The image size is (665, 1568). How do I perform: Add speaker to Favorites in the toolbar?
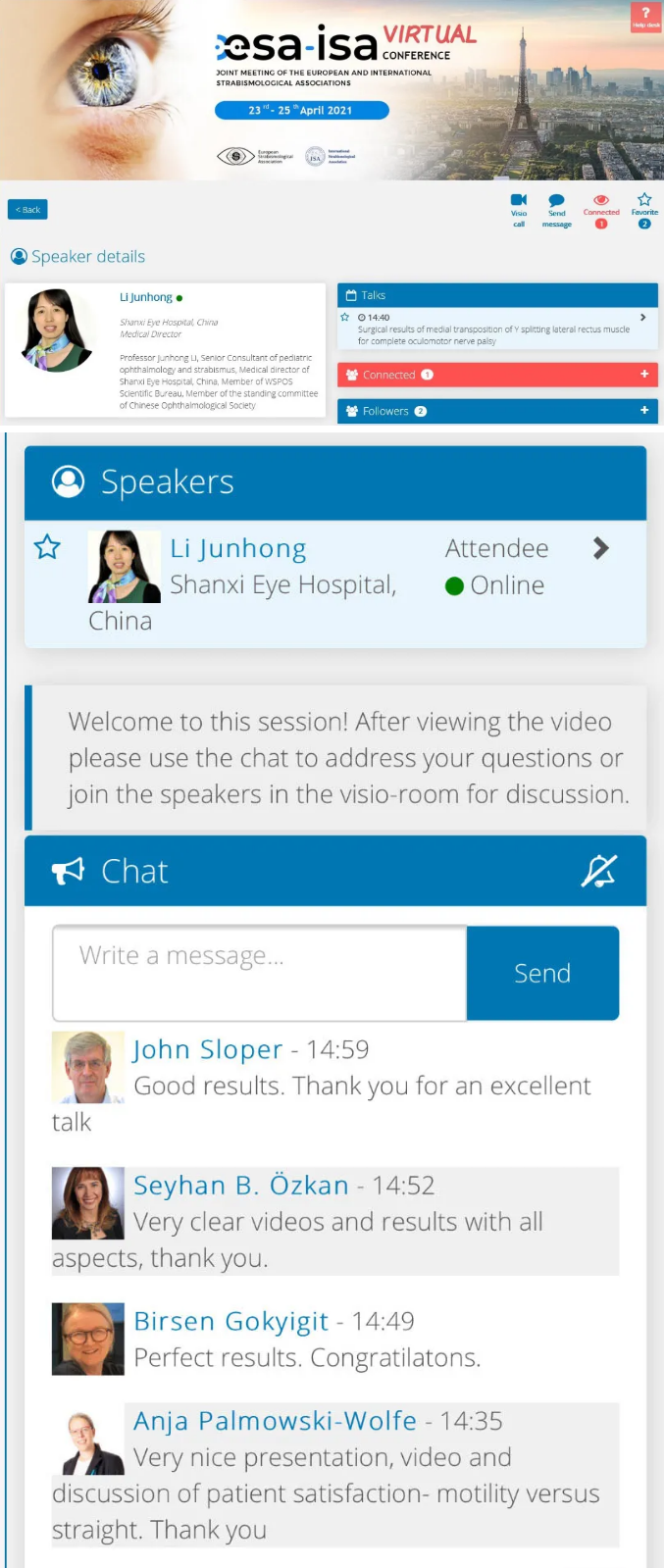[x=644, y=204]
